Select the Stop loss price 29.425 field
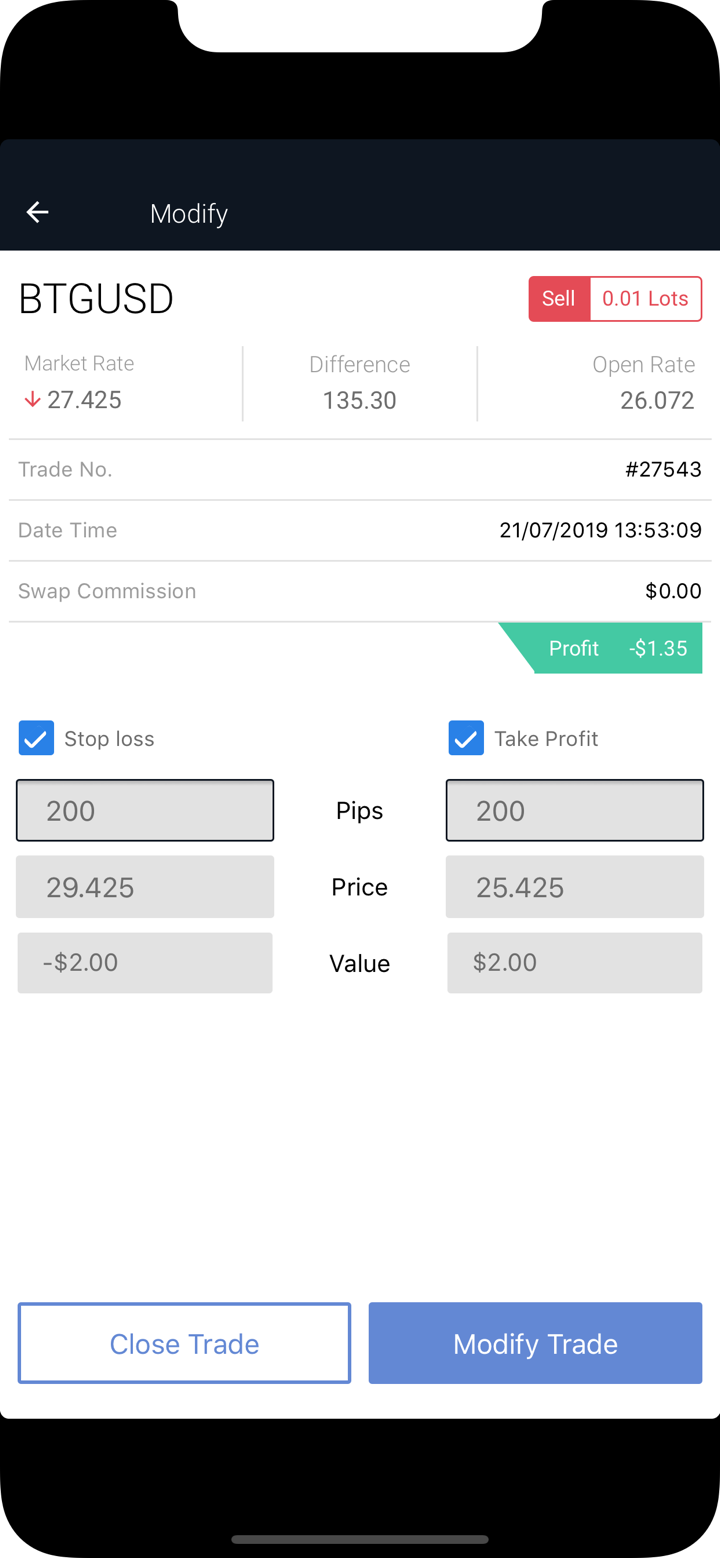 coord(145,887)
